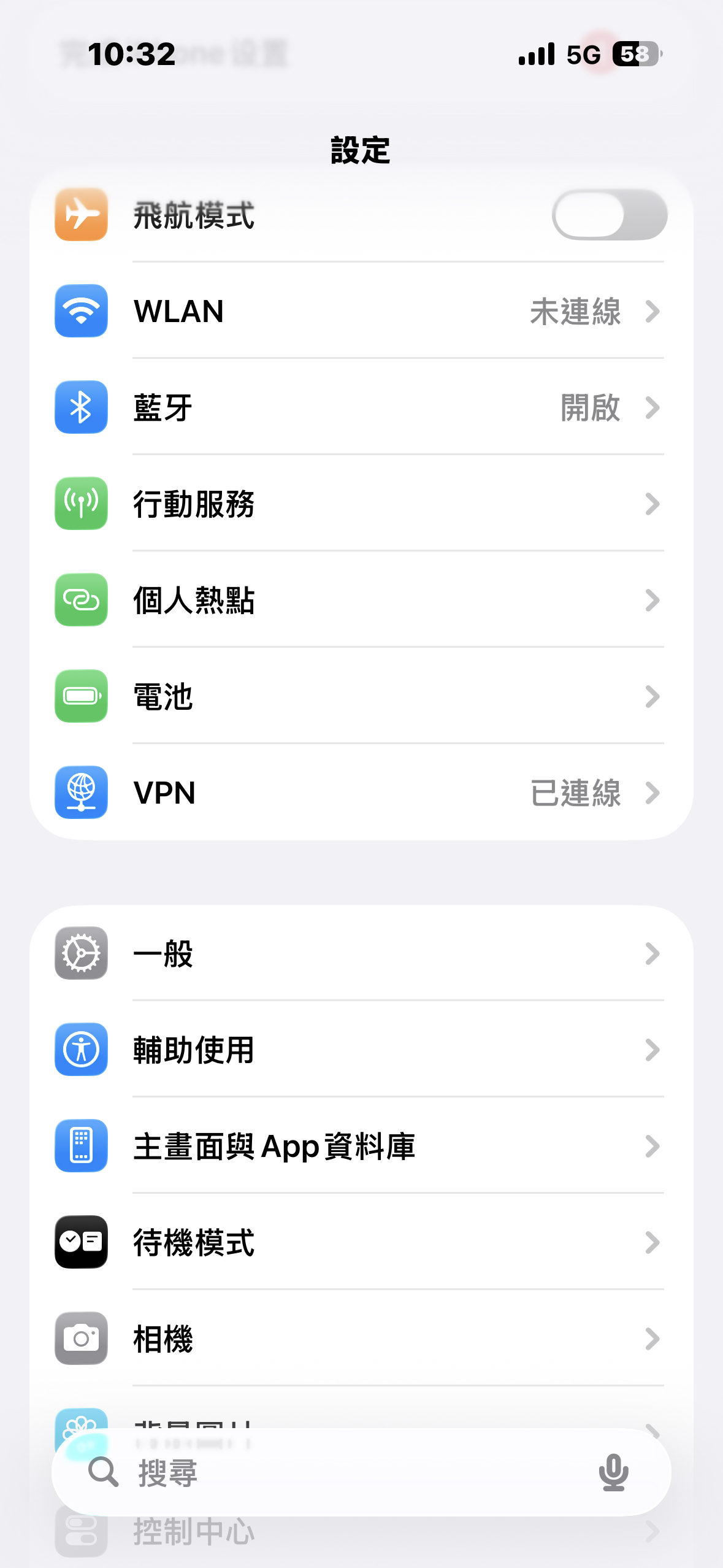Switch airplane mode to enabled
Screen dimensions: 723x1568
(x=608, y=214)
